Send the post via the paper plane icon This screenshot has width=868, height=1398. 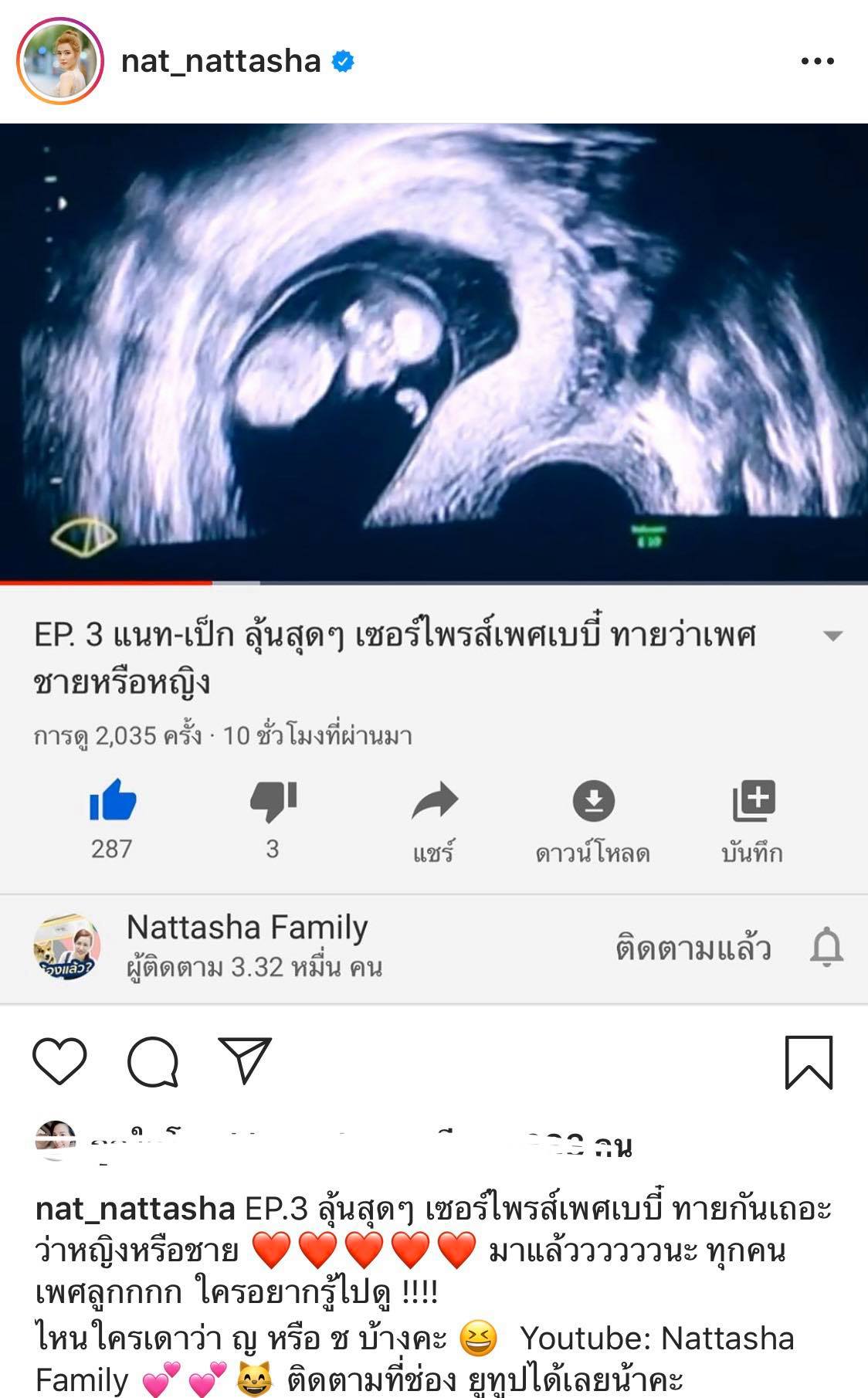pyautogui.click(x=245, y=1060)
